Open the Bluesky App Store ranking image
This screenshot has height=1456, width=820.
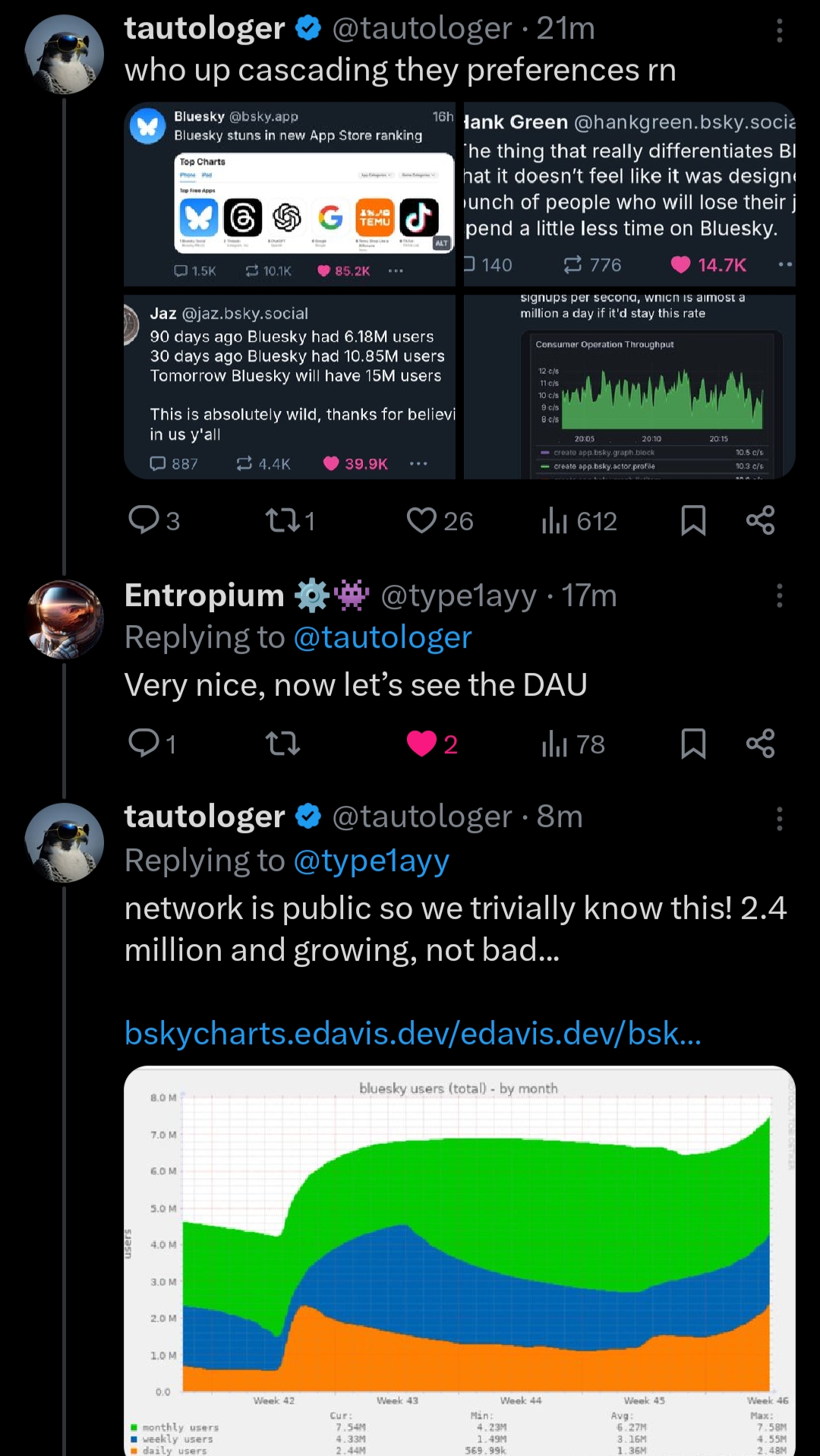tap(290, 194)
